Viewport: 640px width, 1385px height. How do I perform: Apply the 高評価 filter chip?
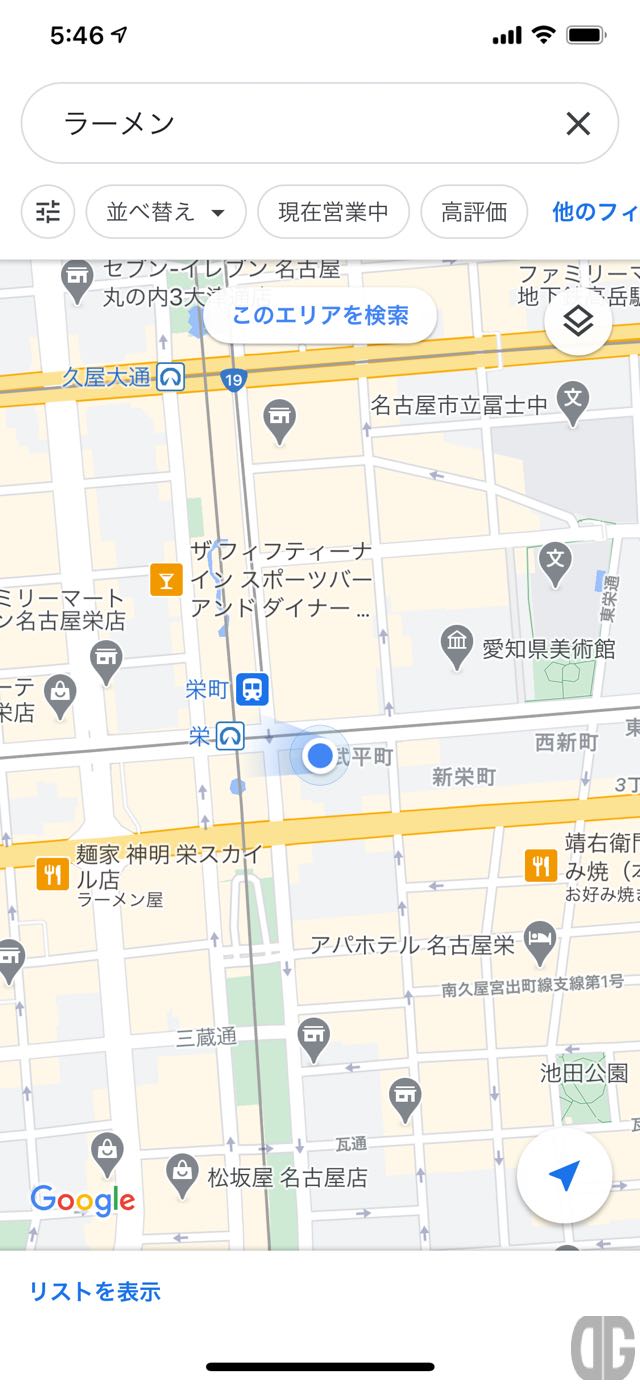click(x=474, y=212)
